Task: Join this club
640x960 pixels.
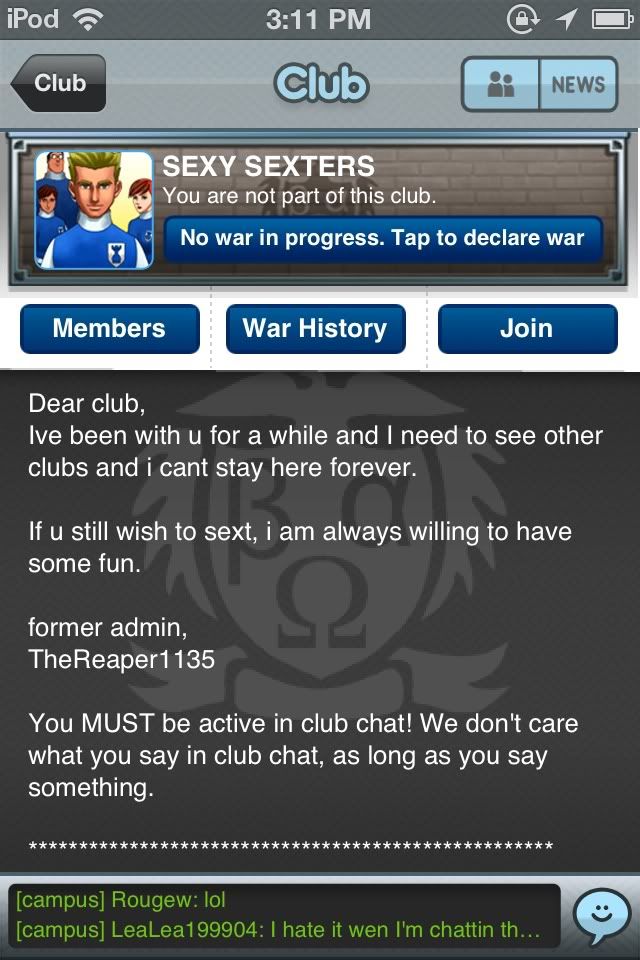Action: point(527,329)
